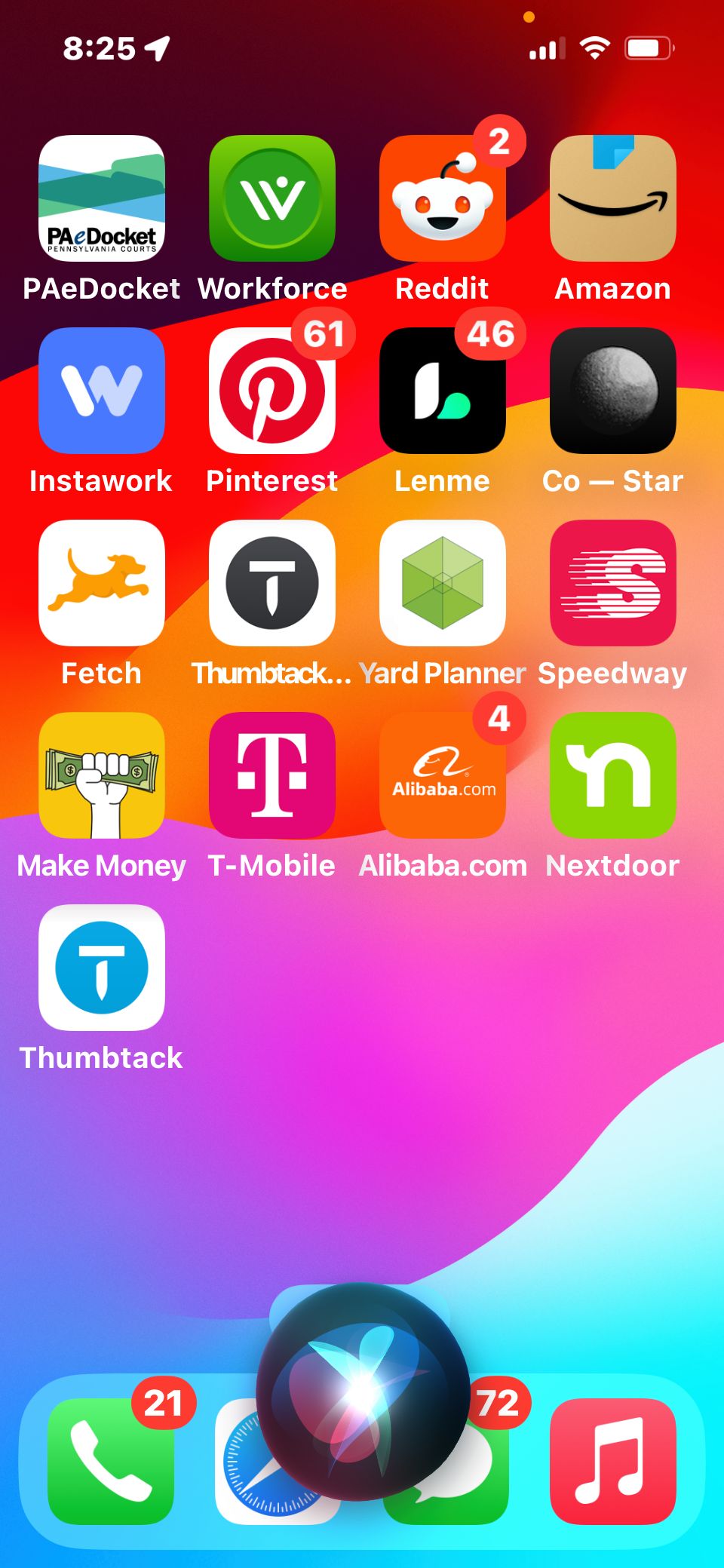
Task: Launch the T-Mobile app
Action: coord(272,775)
